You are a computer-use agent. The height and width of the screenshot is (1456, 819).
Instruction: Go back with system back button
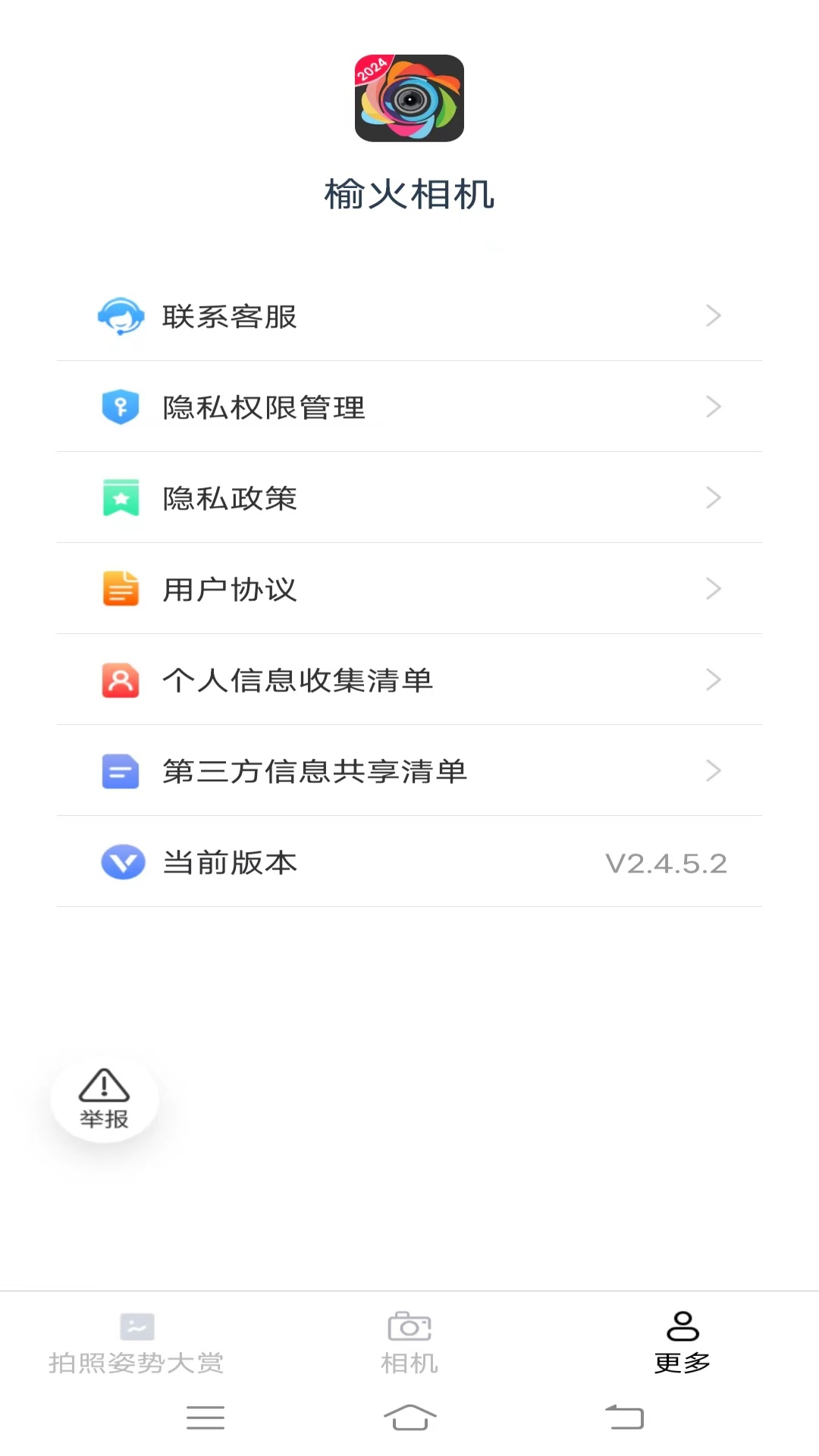[624, 1417]
